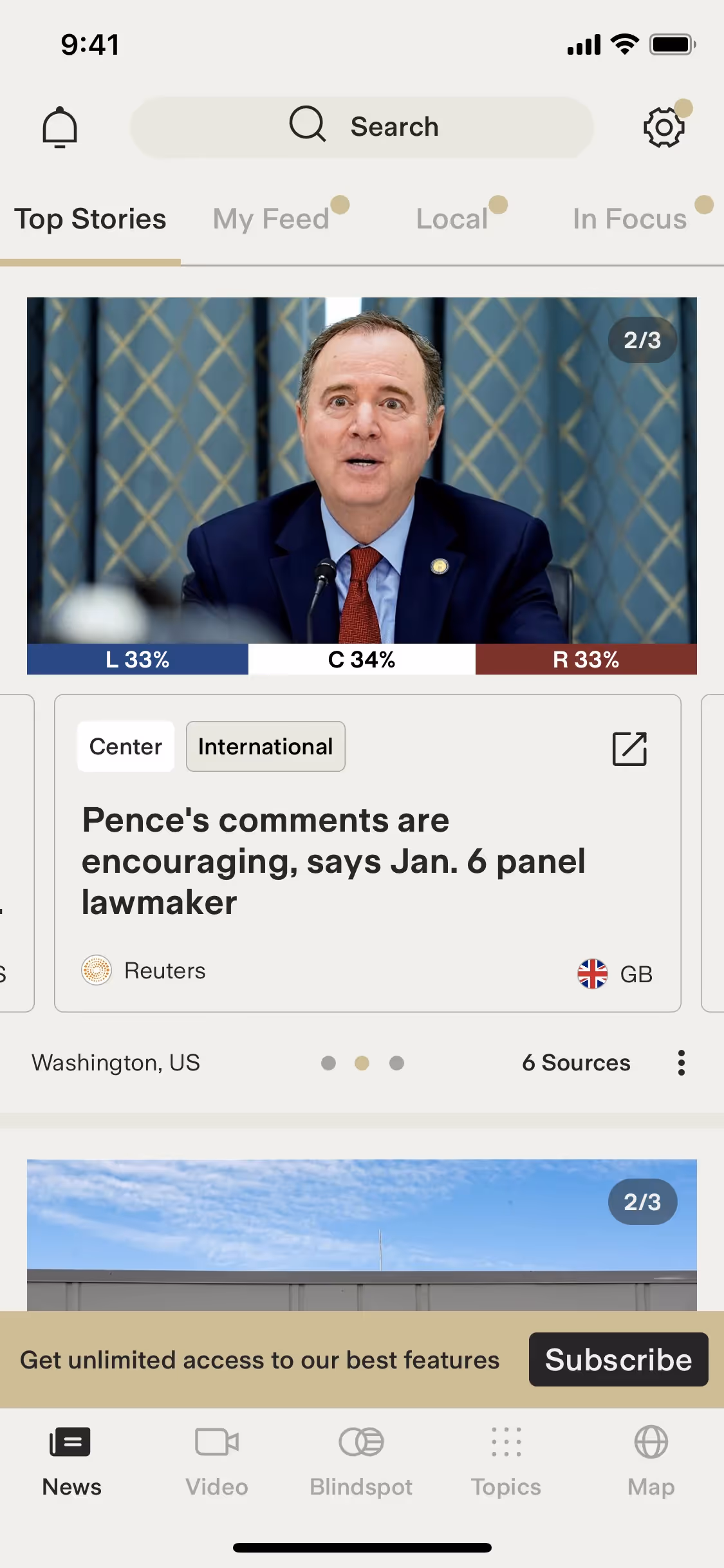
Task: Read the Pence's comments headline card
Action: tap(333, 861)
